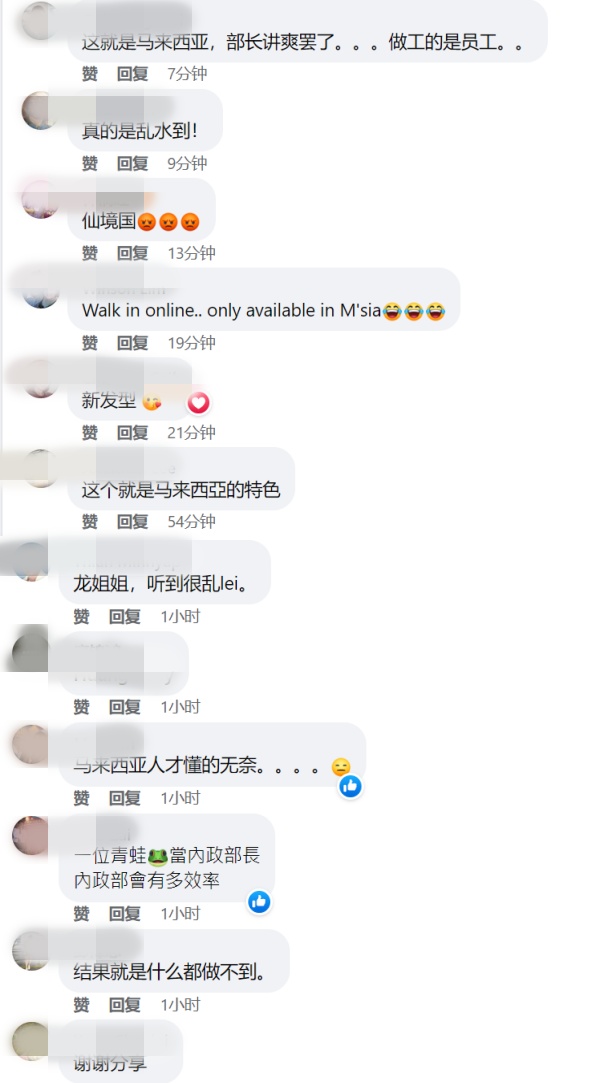
Task: Like the comment '仙境国'
Action: [90, 253]
